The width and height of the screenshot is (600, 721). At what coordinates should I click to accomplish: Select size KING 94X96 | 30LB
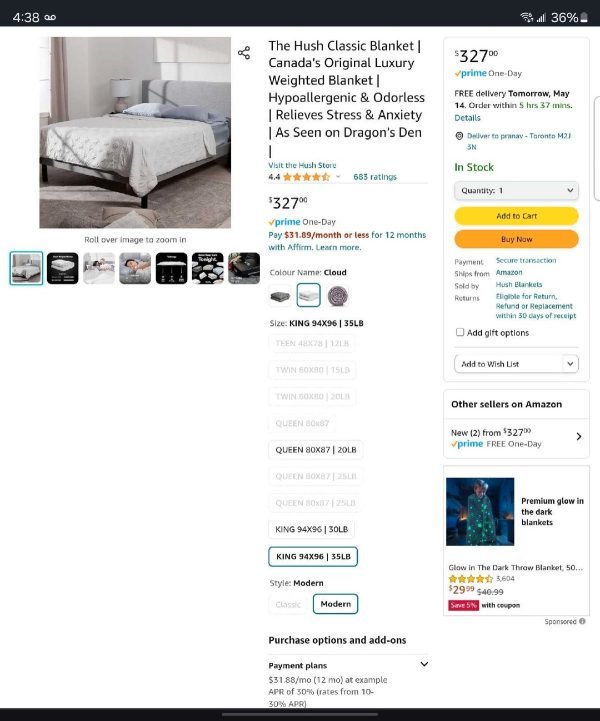pos(311,529)
